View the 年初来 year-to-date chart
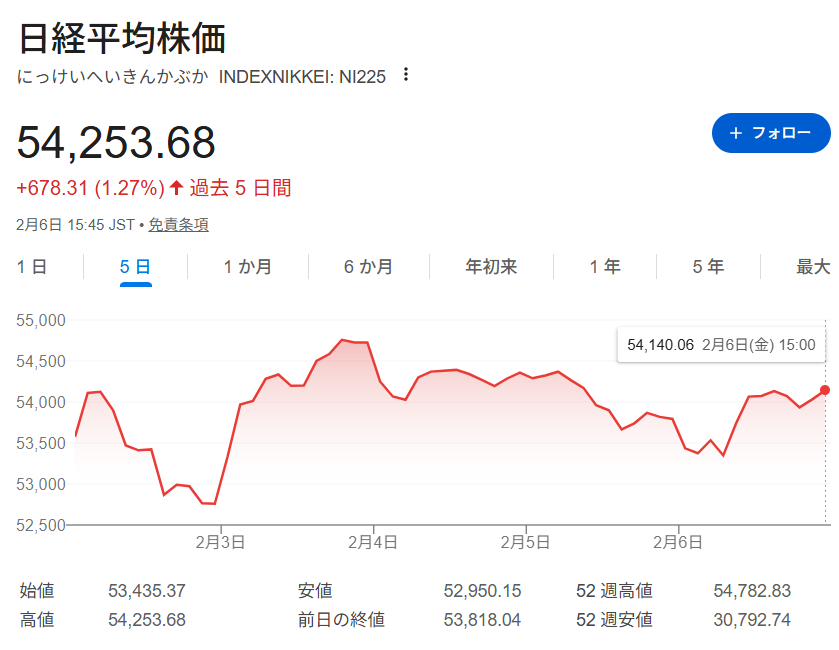 tap(491, 267)
